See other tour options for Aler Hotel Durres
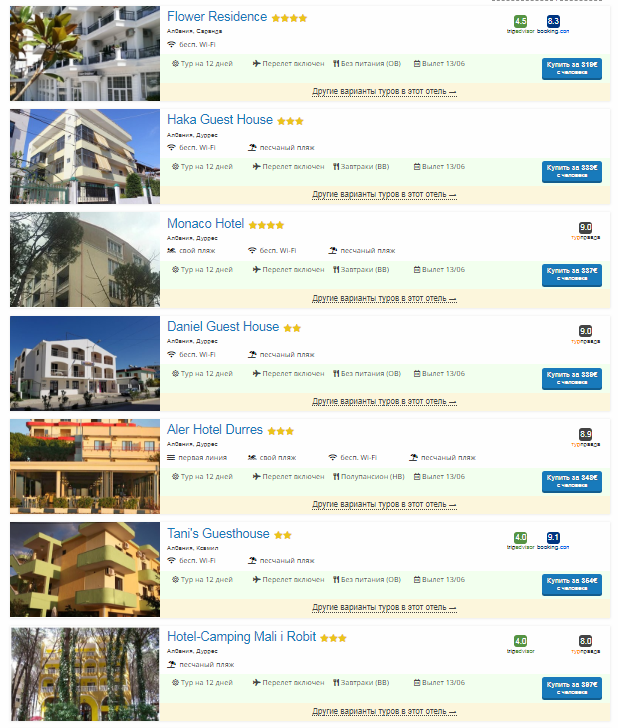 point(384,504)
